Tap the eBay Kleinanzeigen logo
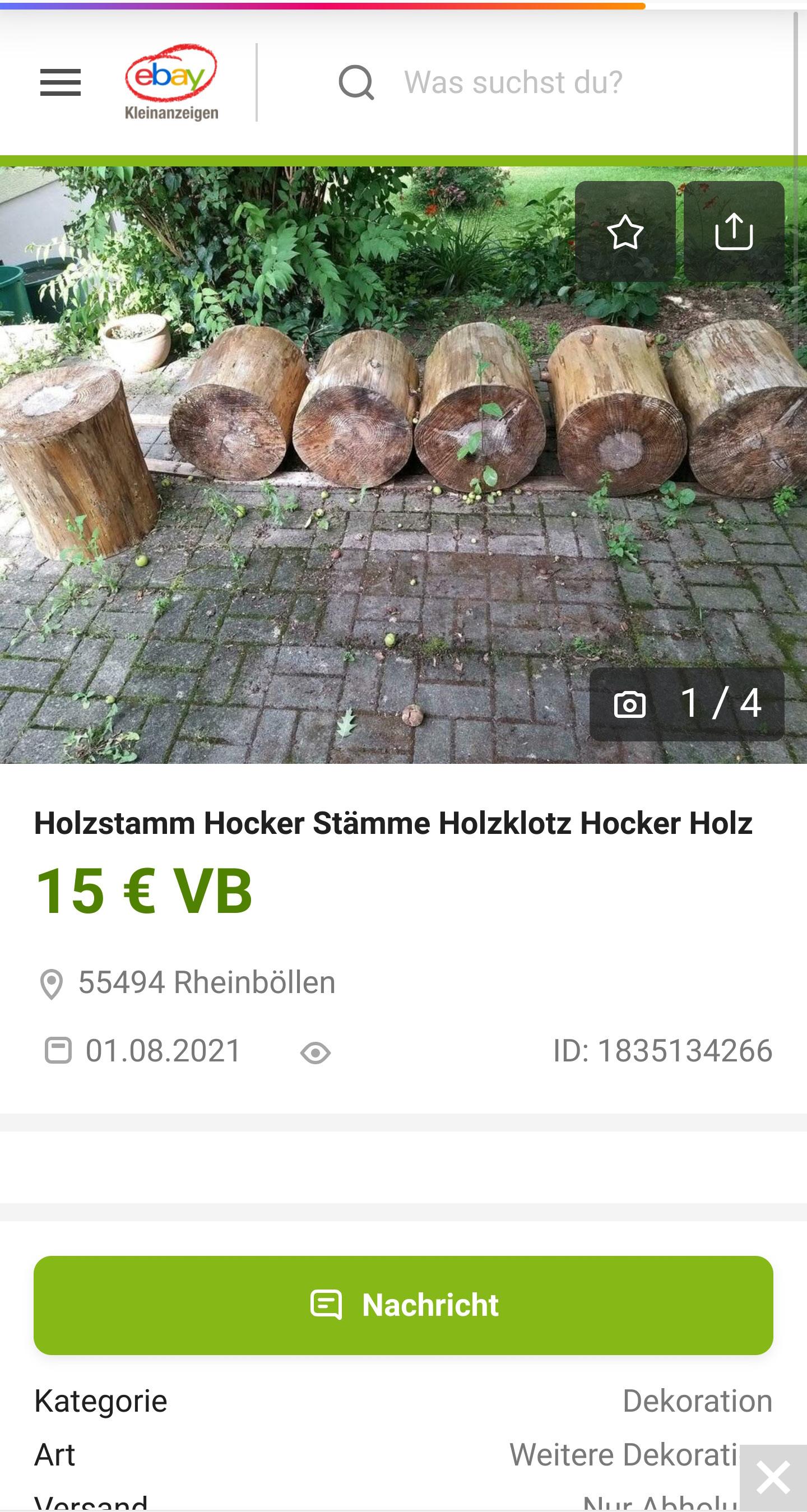This screenshot has height=1512, width=807. point(171,82)
